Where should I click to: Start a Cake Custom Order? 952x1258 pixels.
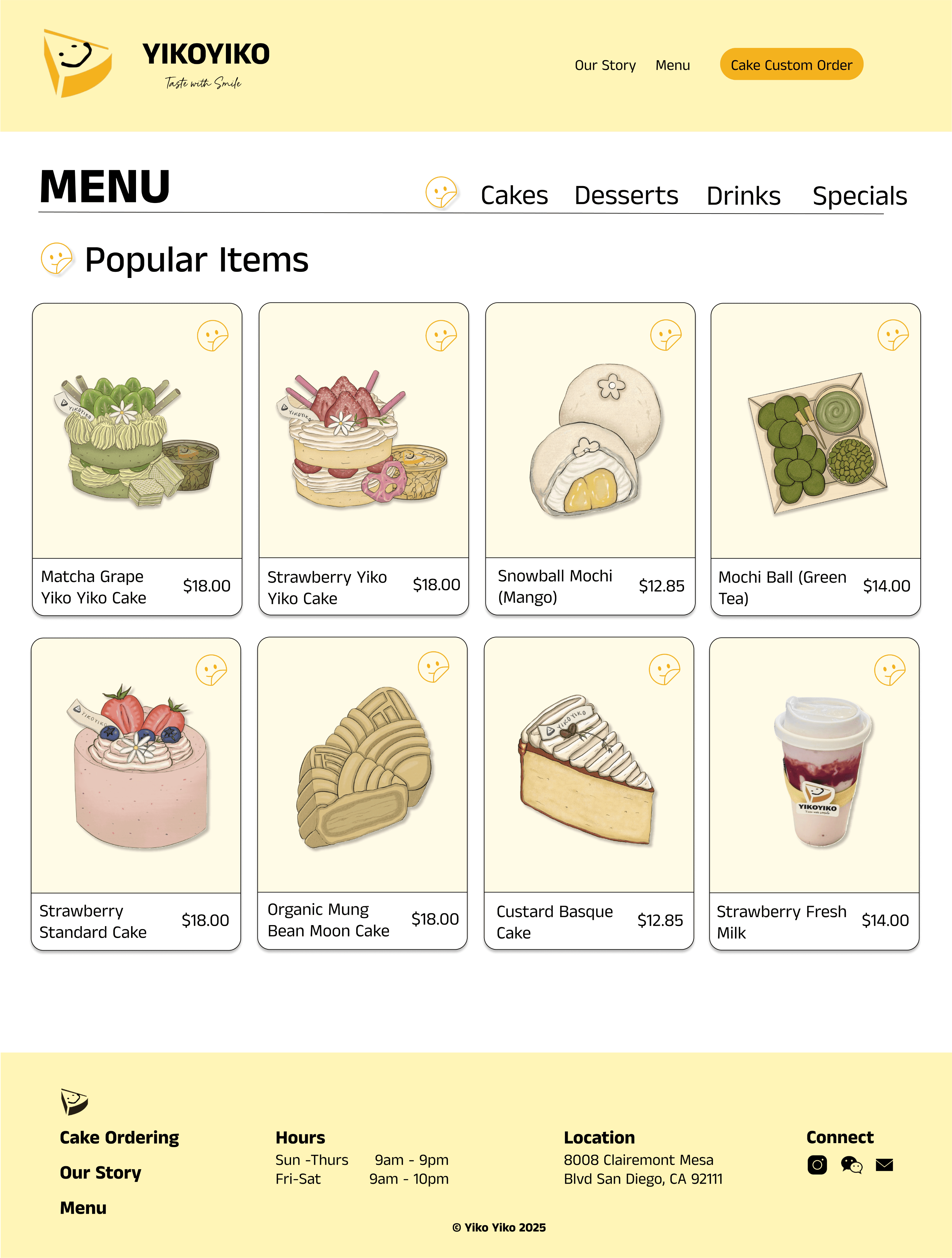[x=791, y=64]
